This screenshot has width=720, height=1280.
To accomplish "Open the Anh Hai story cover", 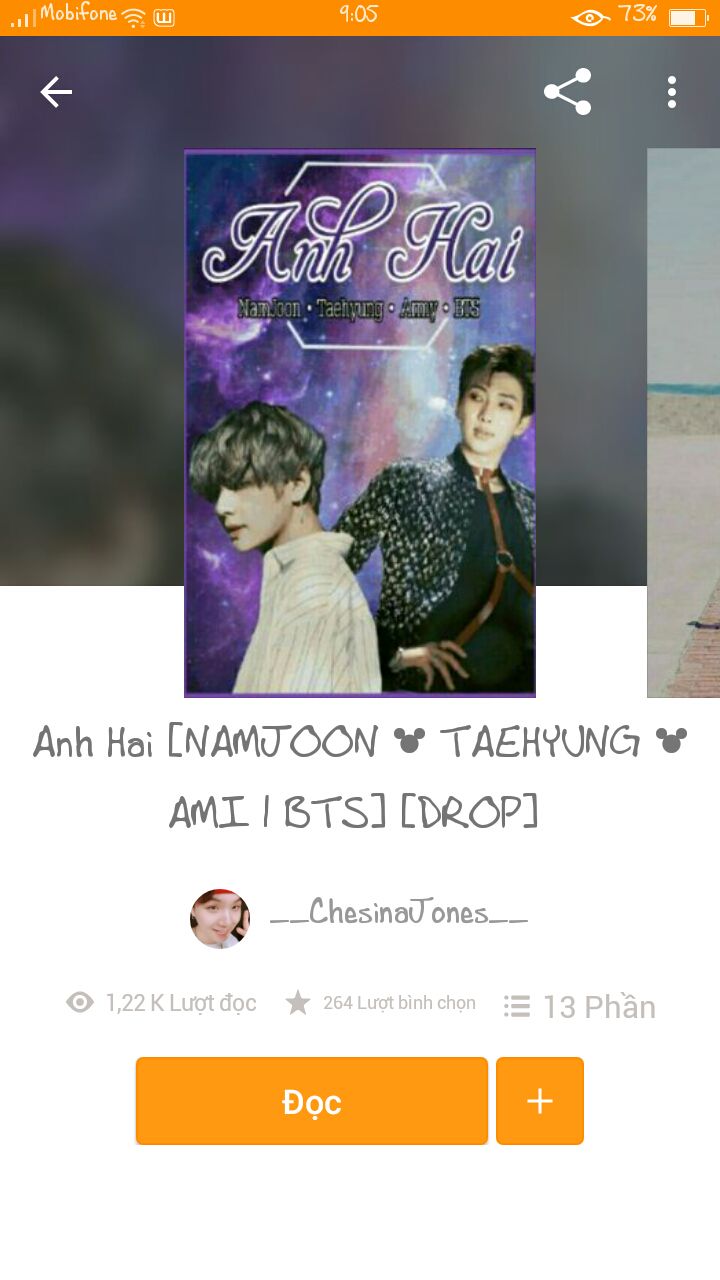I will click(x=360, y=422).
